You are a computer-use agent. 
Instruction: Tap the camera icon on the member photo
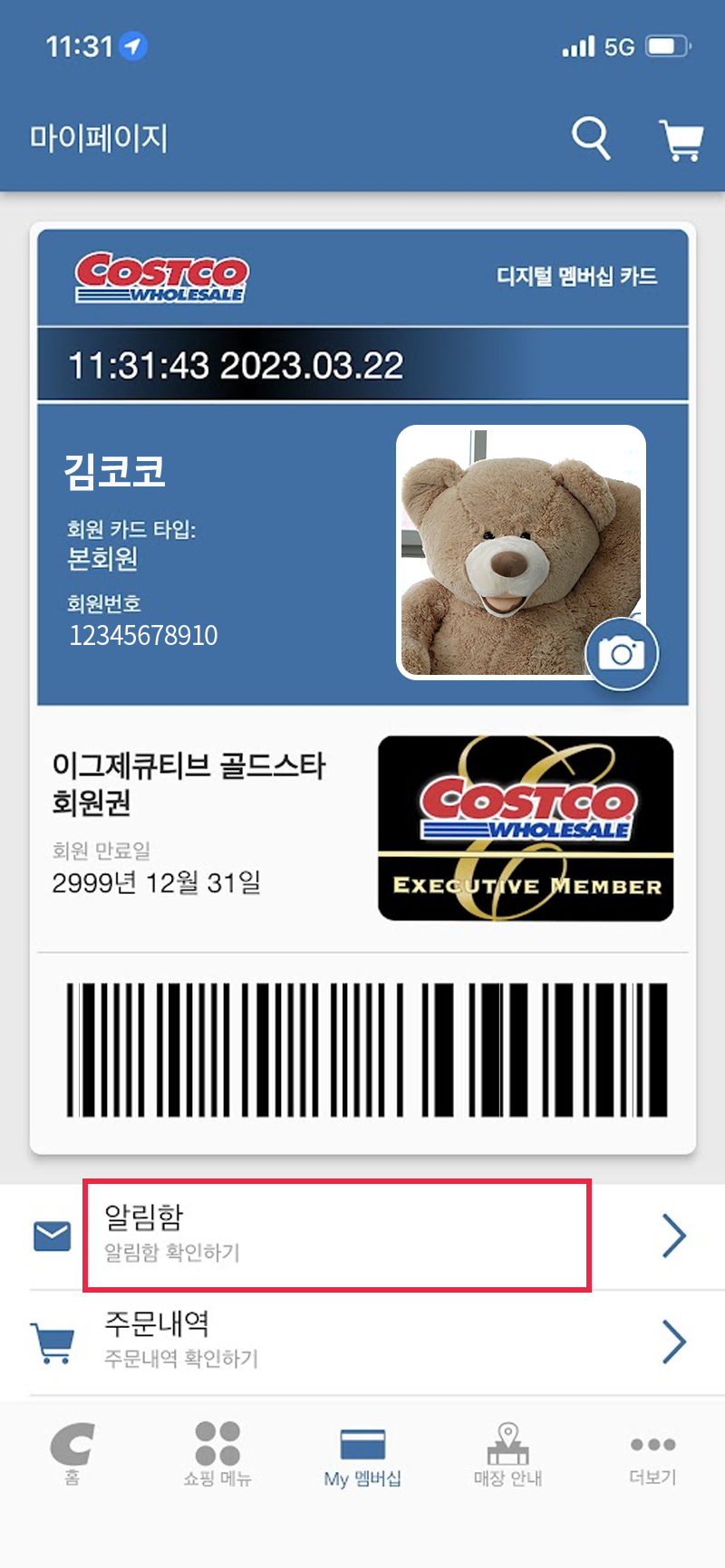coord(622,653)
